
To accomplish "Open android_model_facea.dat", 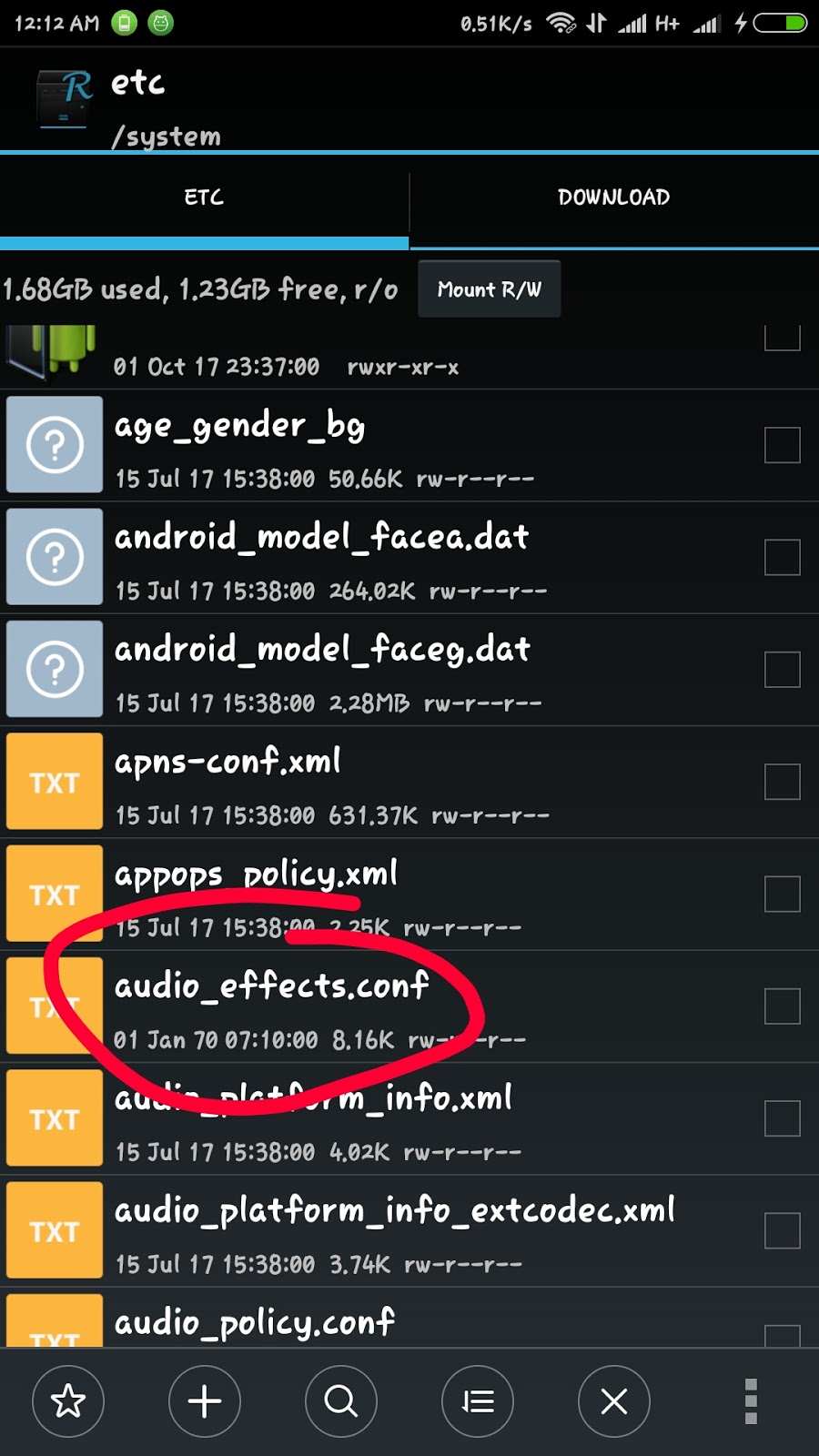I will 321,538.
